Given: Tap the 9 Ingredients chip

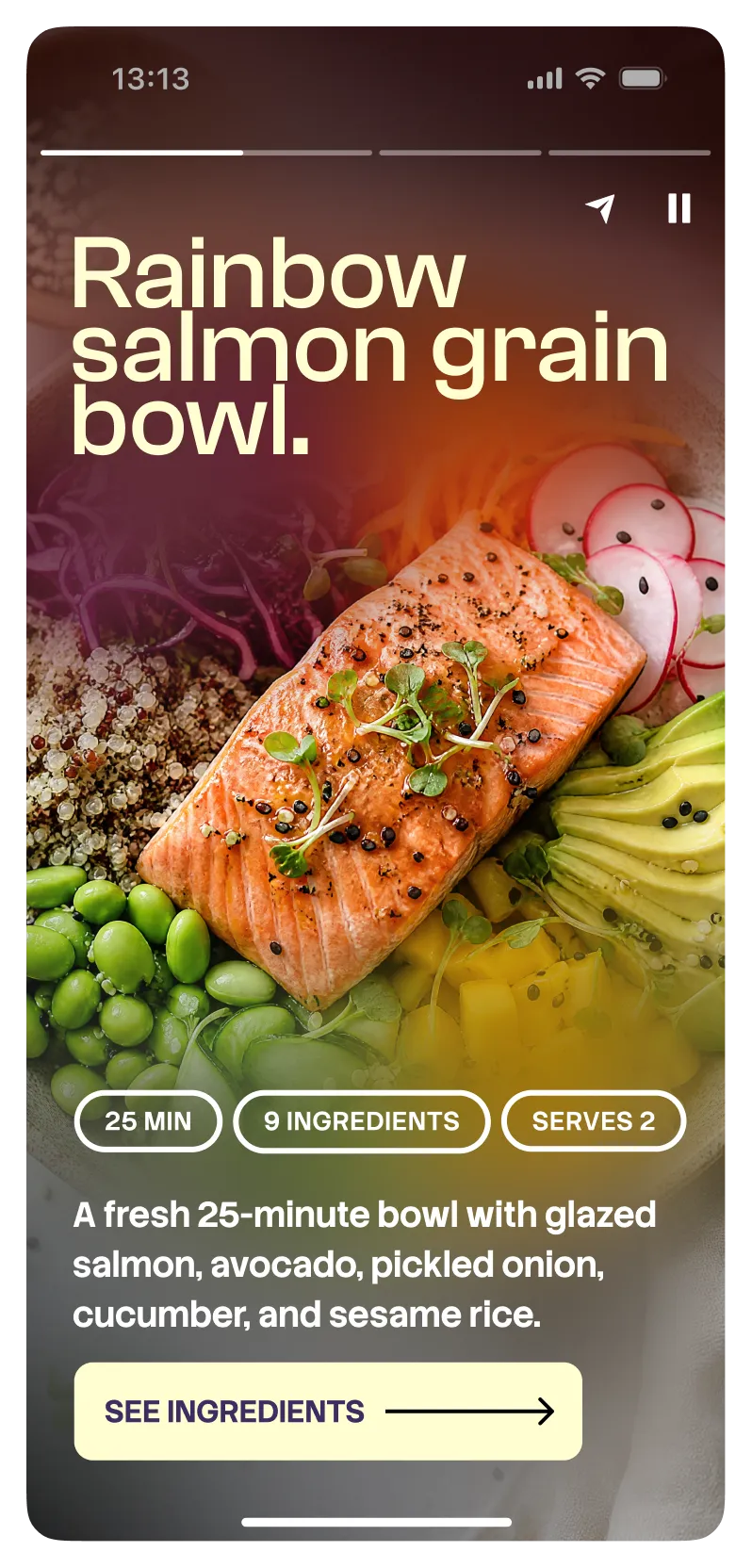Looking at the screenshot, I should click(x=362, y=1121).
